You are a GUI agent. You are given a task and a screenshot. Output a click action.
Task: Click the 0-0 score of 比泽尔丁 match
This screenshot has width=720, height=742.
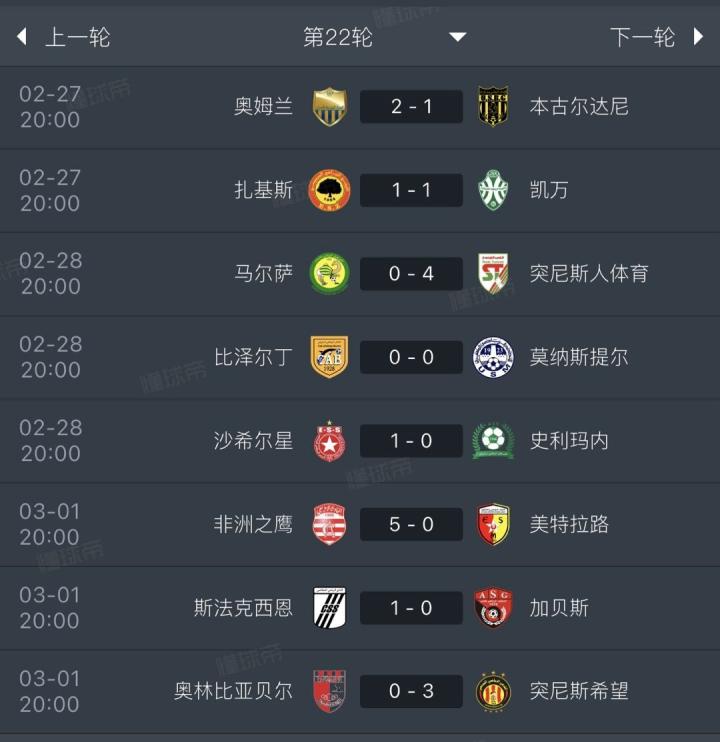[x=410, y=357]
